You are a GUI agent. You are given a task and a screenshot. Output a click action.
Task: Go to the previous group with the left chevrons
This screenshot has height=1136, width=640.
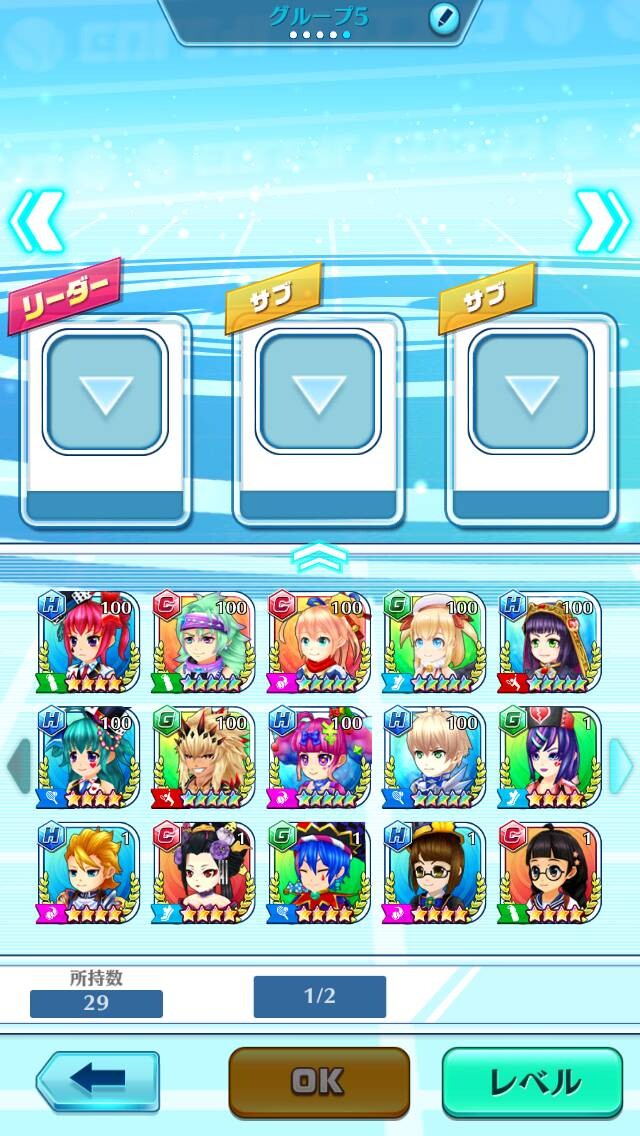(36, 221)
